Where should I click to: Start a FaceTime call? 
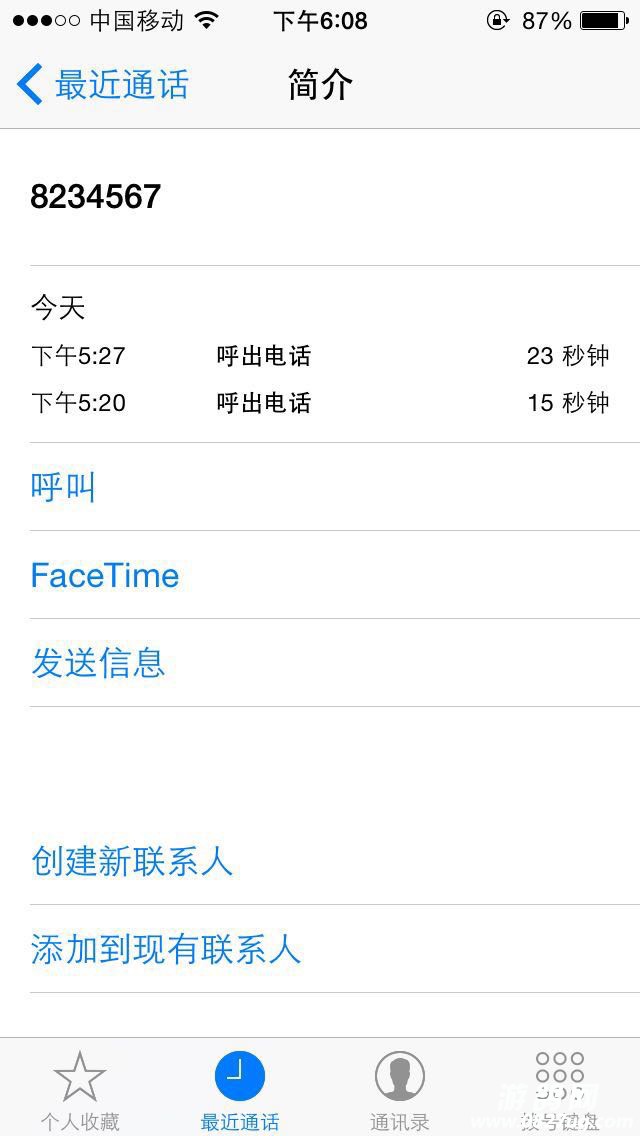tap(105, 575)
